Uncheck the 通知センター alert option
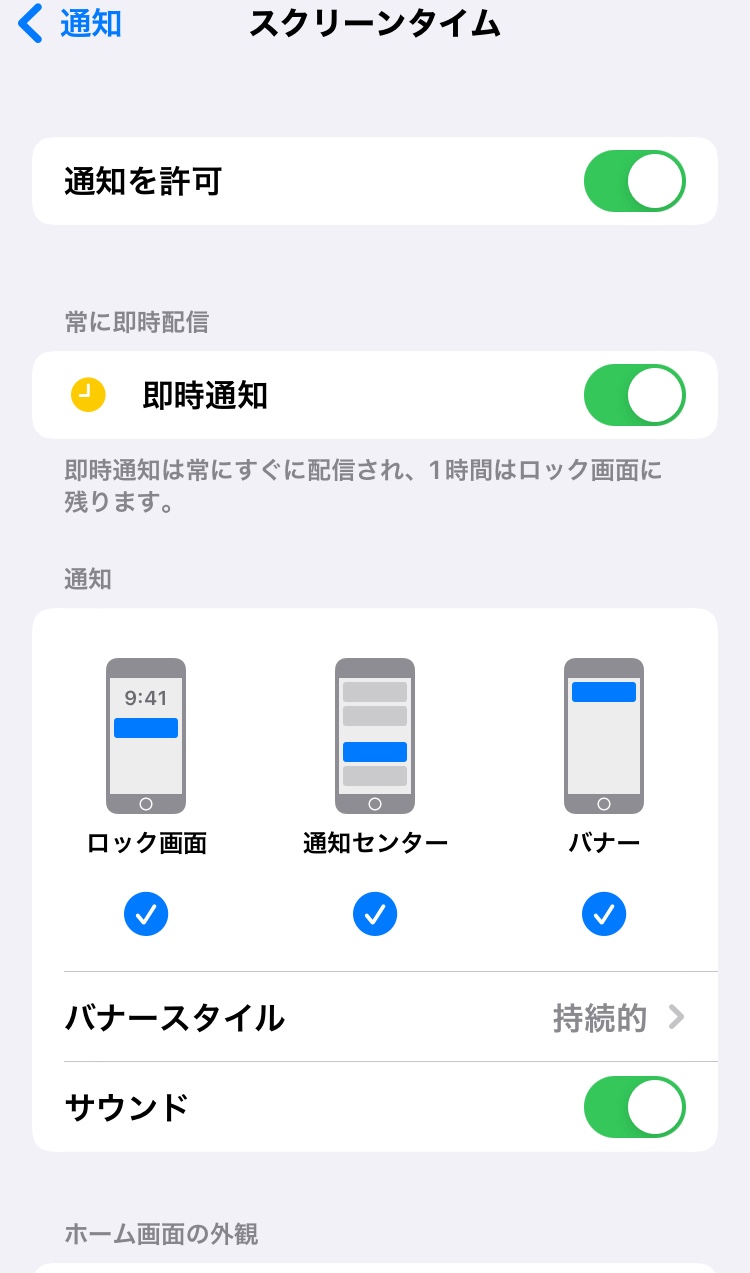 pyautogui.click(x=375, y=913)
